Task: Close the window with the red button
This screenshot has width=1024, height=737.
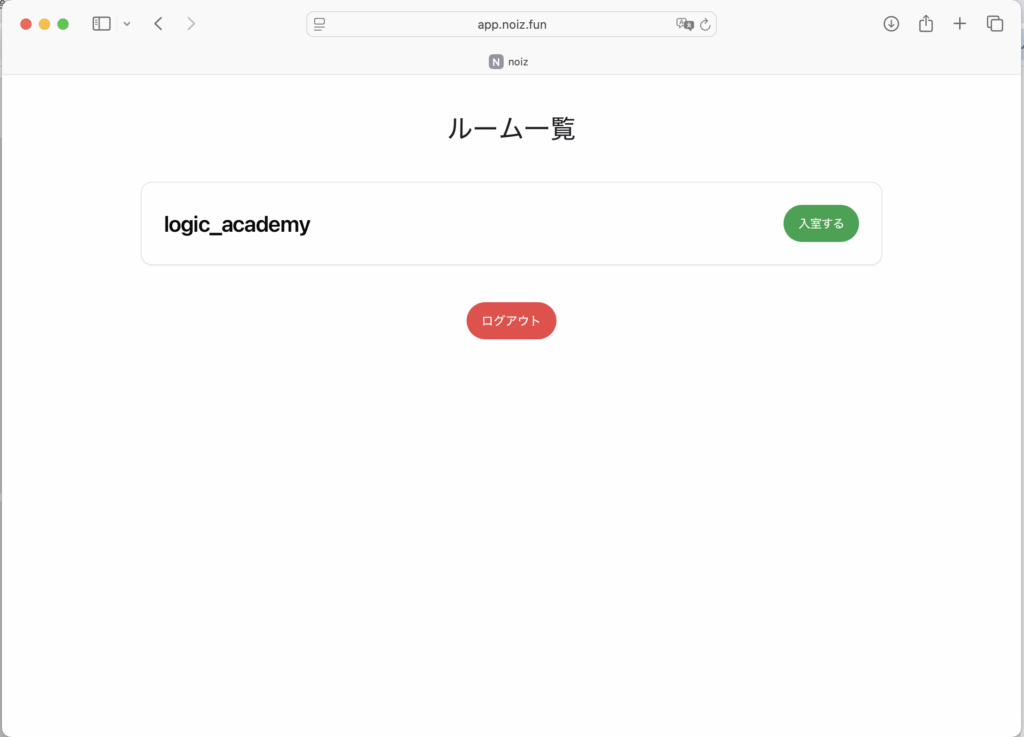Action: pos(26,24)
